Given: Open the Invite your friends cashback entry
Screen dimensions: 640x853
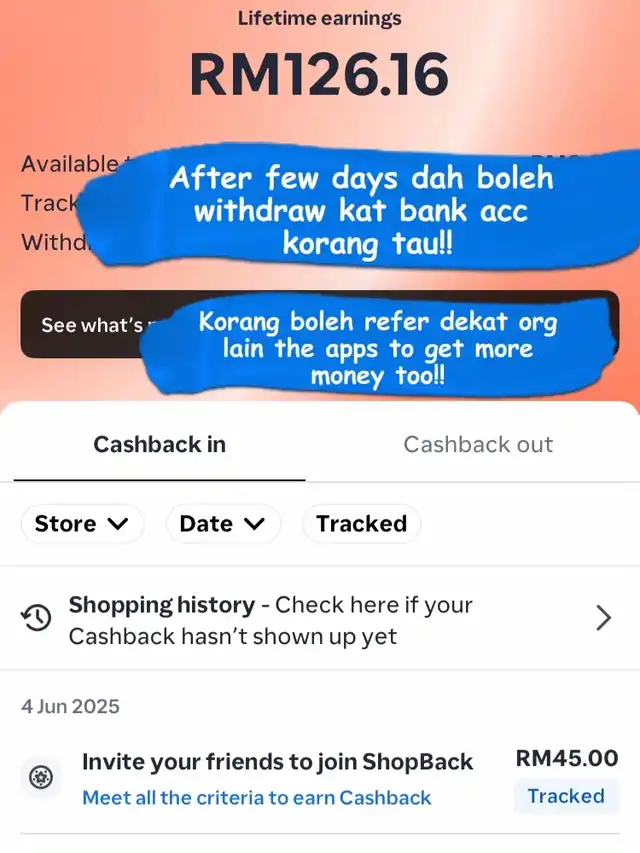Looking at the screenshot, I should click(x=277, y=762).
